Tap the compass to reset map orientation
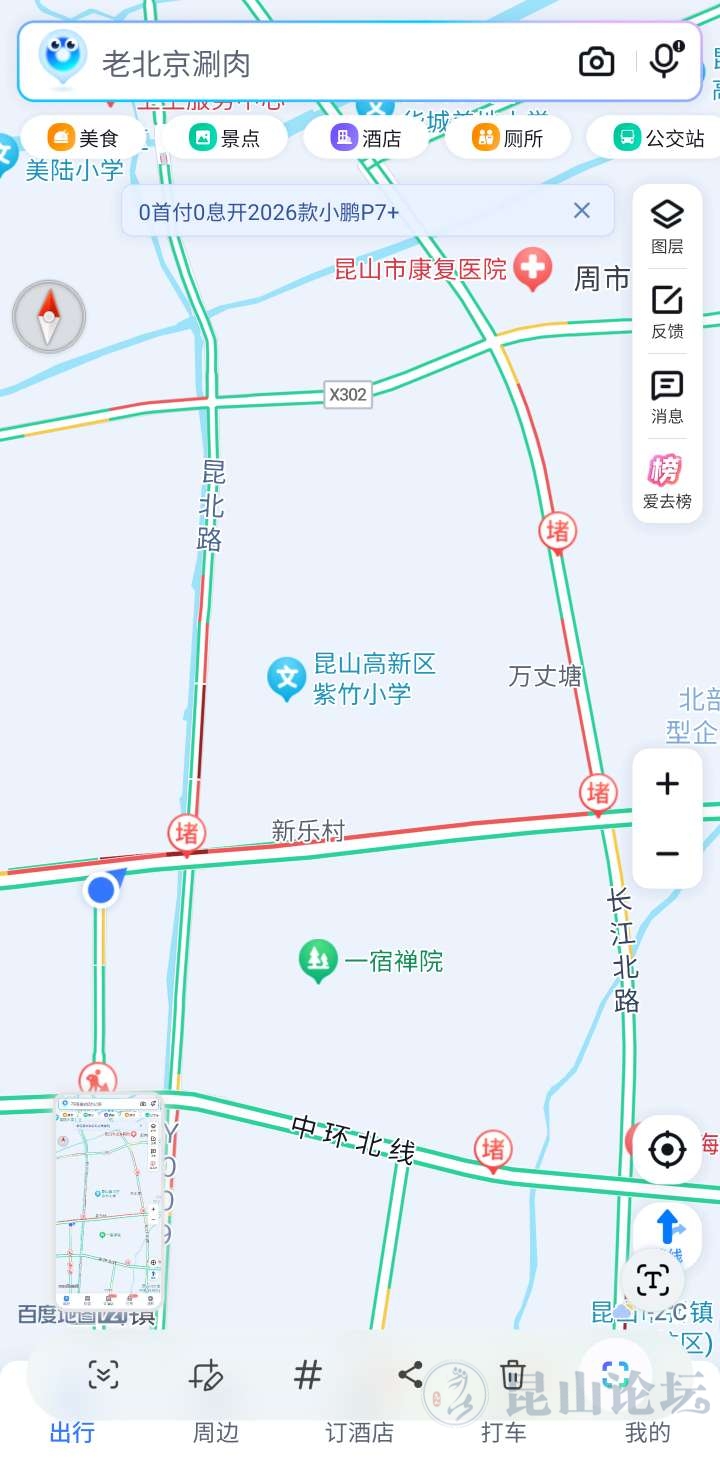 49,317
